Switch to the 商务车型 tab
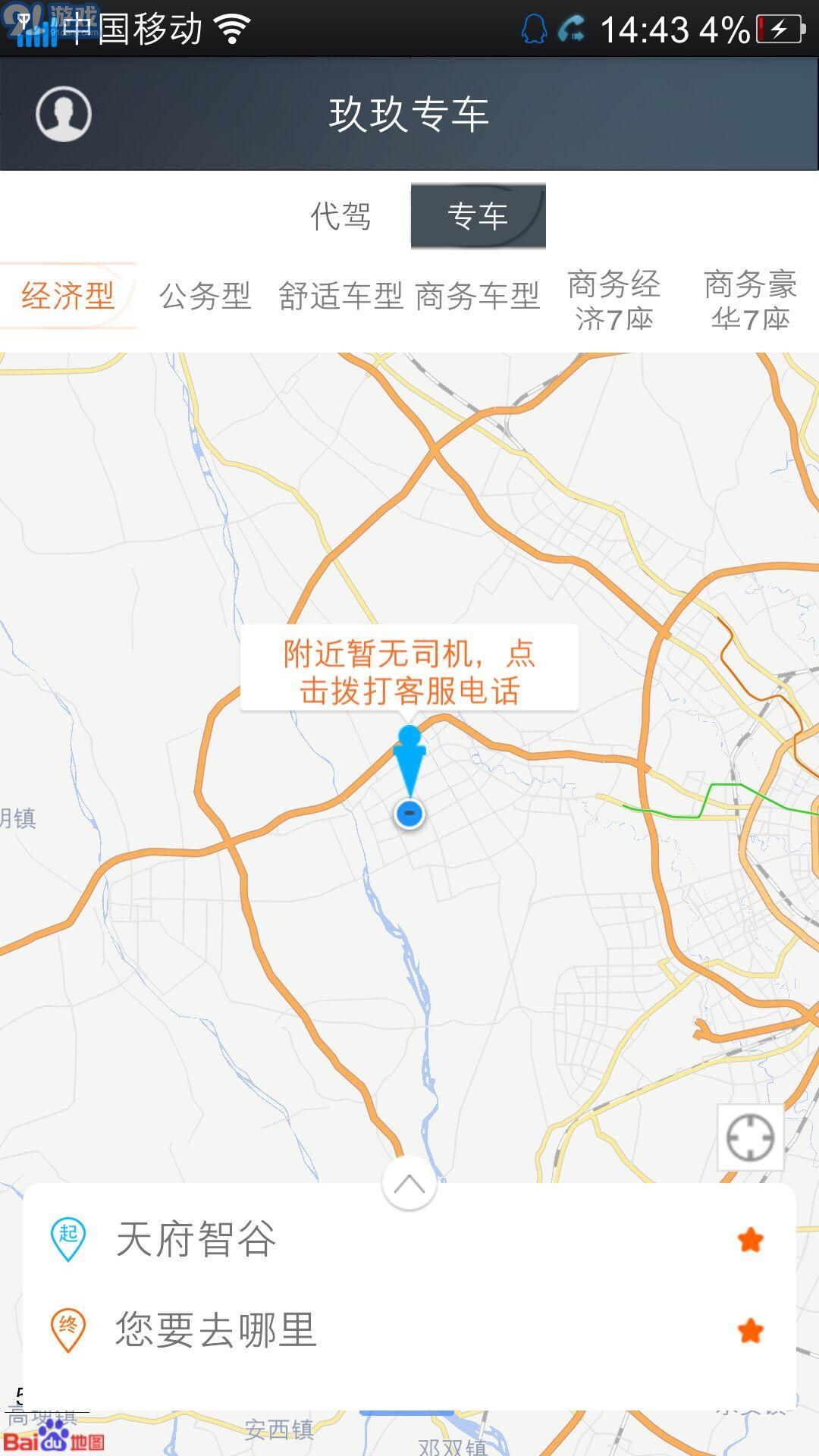The width and height of the screenshot is (819, 1456). pos(478,296)
